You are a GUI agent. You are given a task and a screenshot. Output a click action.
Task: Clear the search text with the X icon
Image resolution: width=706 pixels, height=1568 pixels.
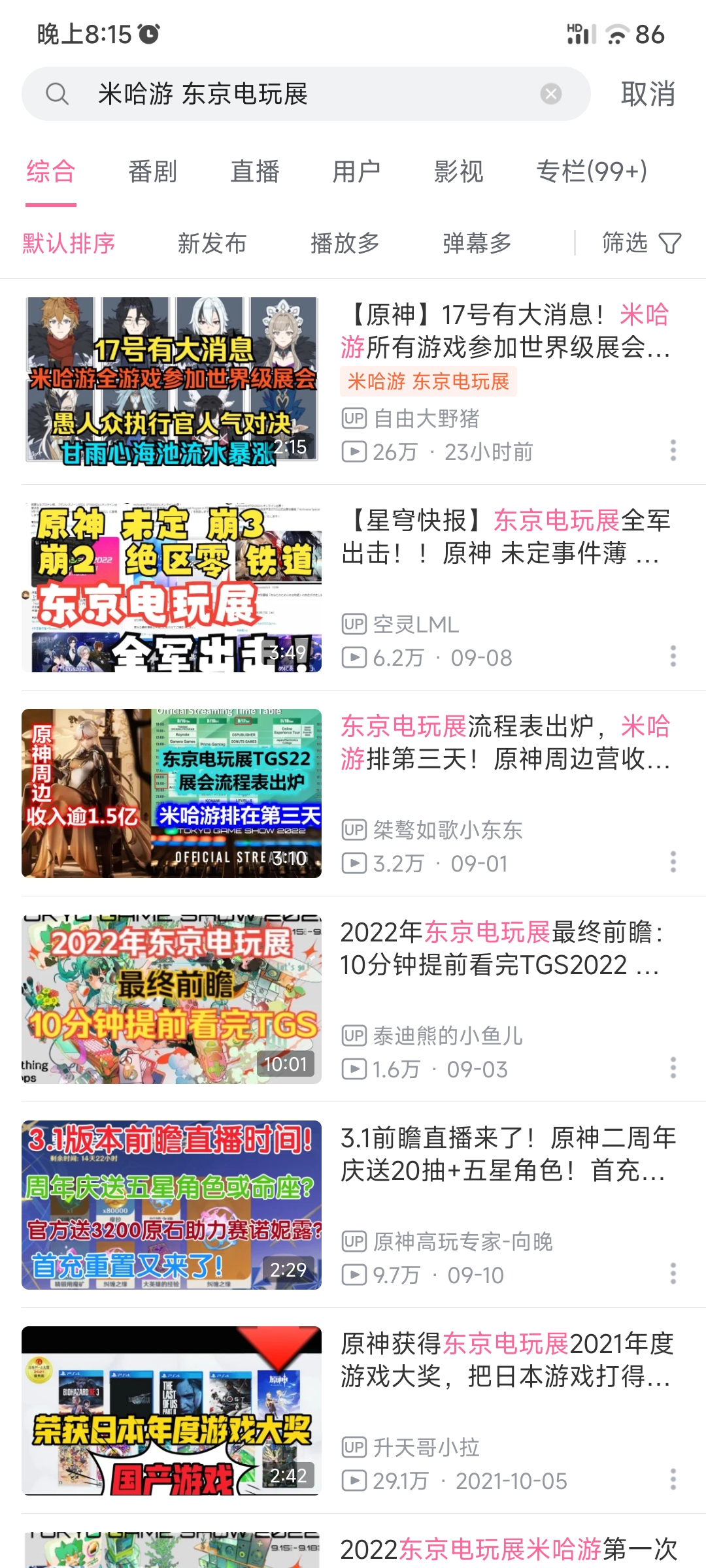point(551,94)
